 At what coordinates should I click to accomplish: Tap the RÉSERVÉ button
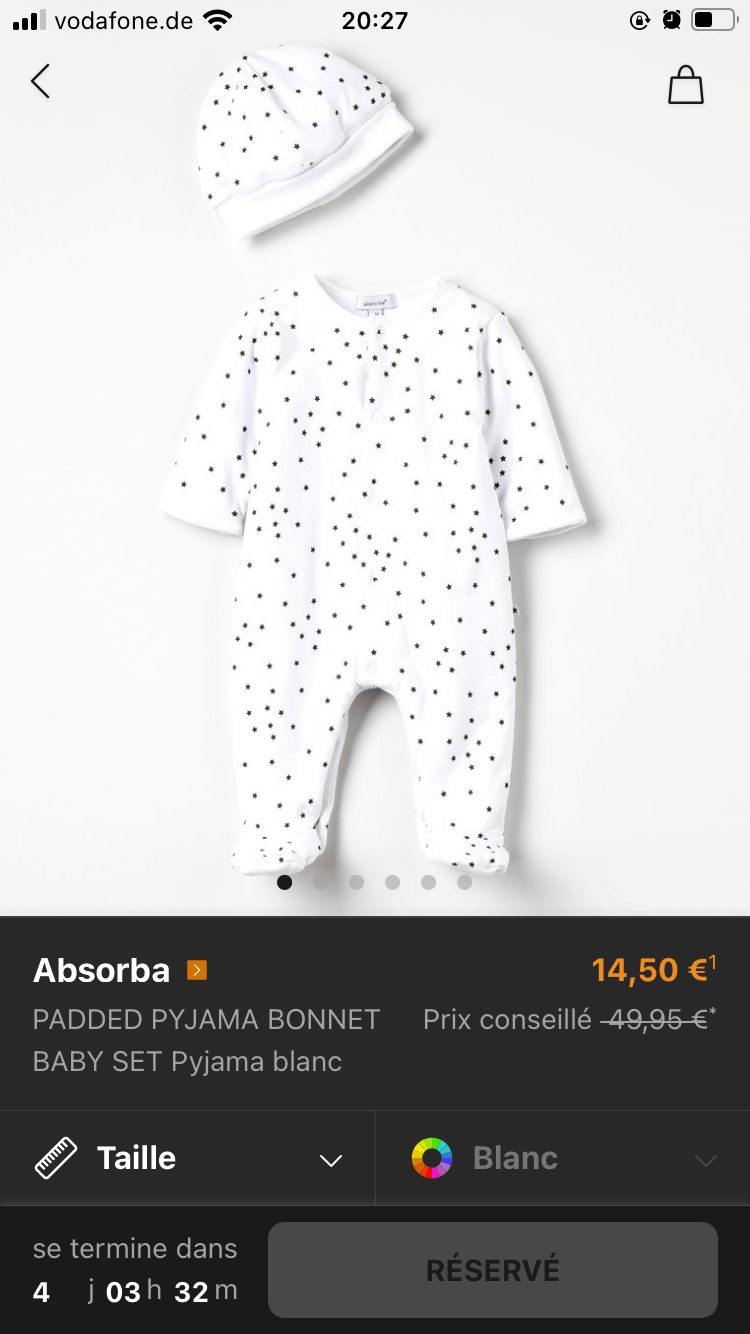tap(492, 1269)
